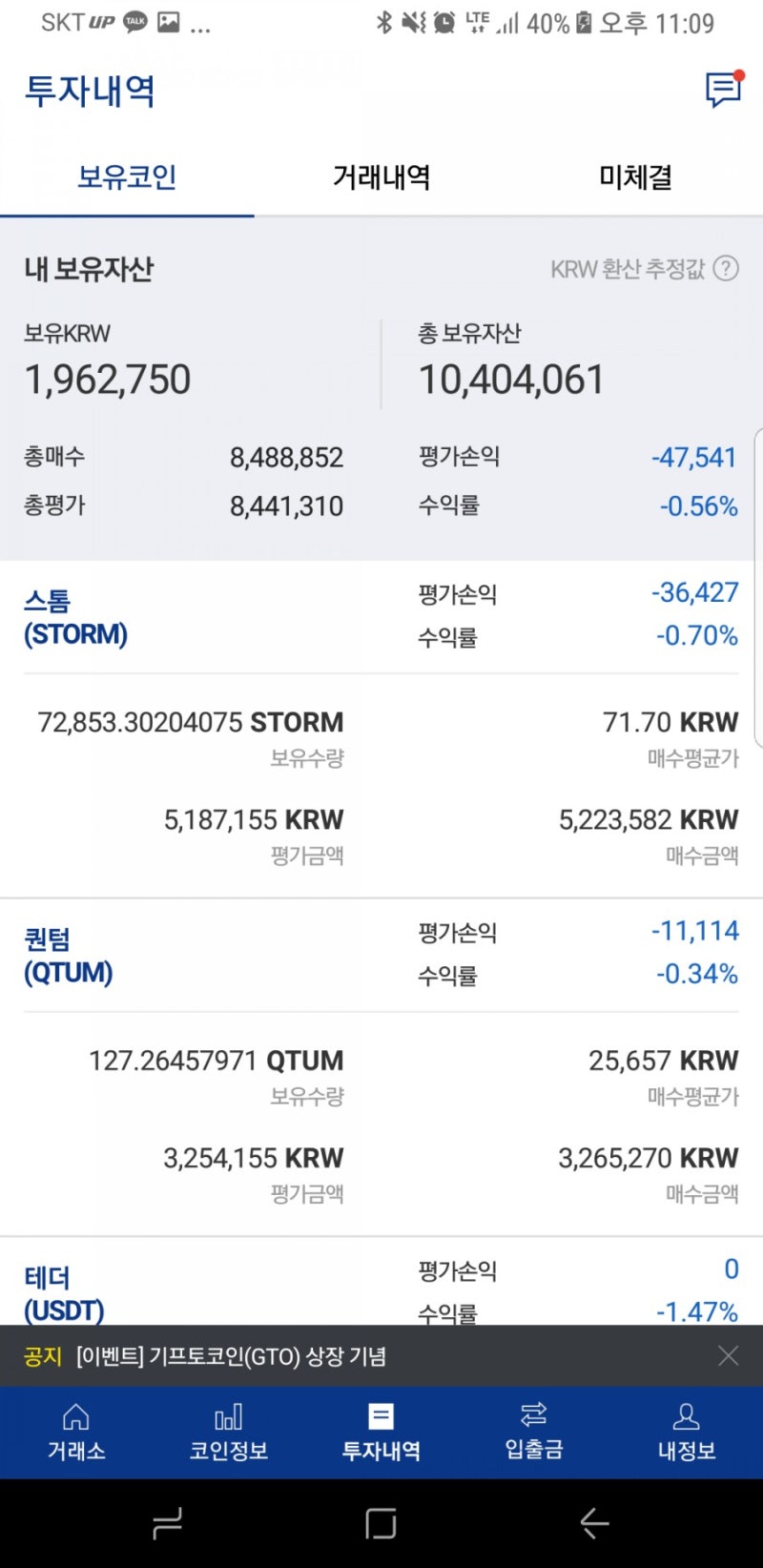Open the notifications message icon
763x1568 pixels.
click(723, 89)
